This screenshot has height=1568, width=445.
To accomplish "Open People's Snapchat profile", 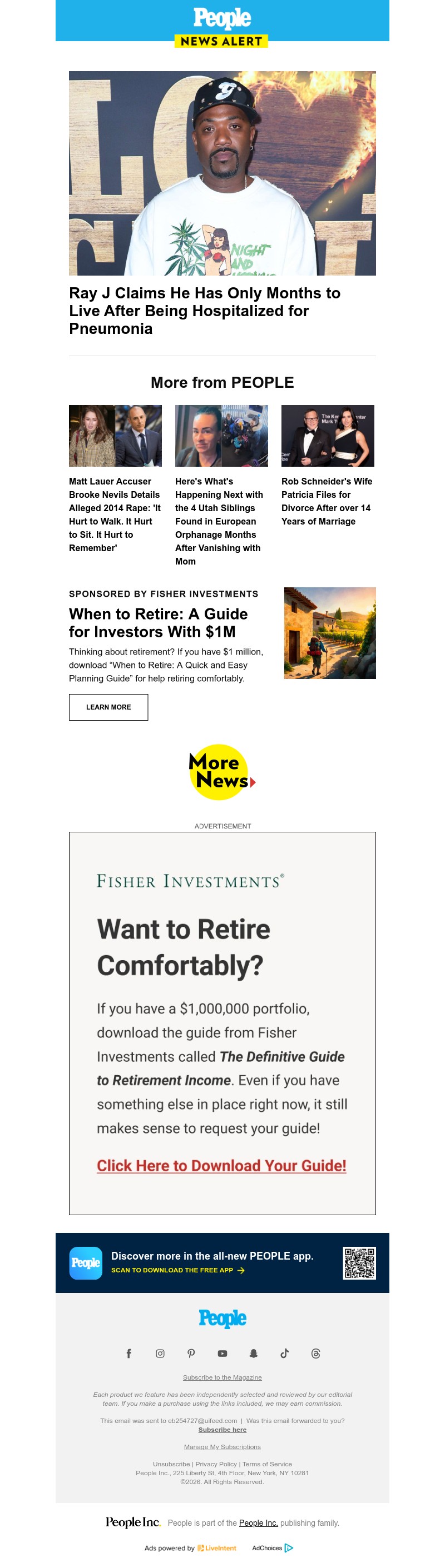I will pyautogui.click(x=254, y=1353).
